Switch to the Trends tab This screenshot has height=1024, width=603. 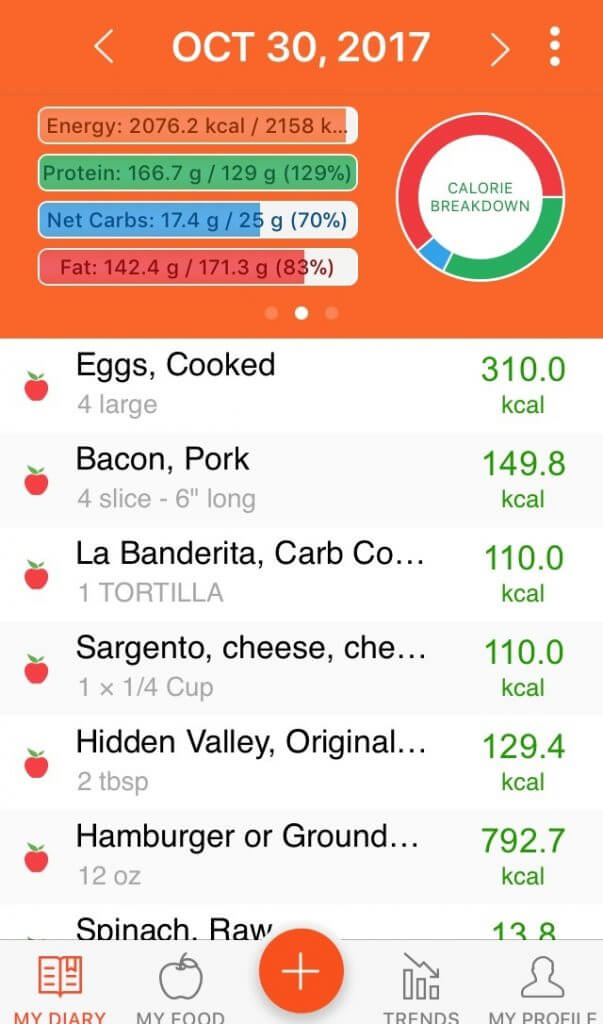[421, 988]
